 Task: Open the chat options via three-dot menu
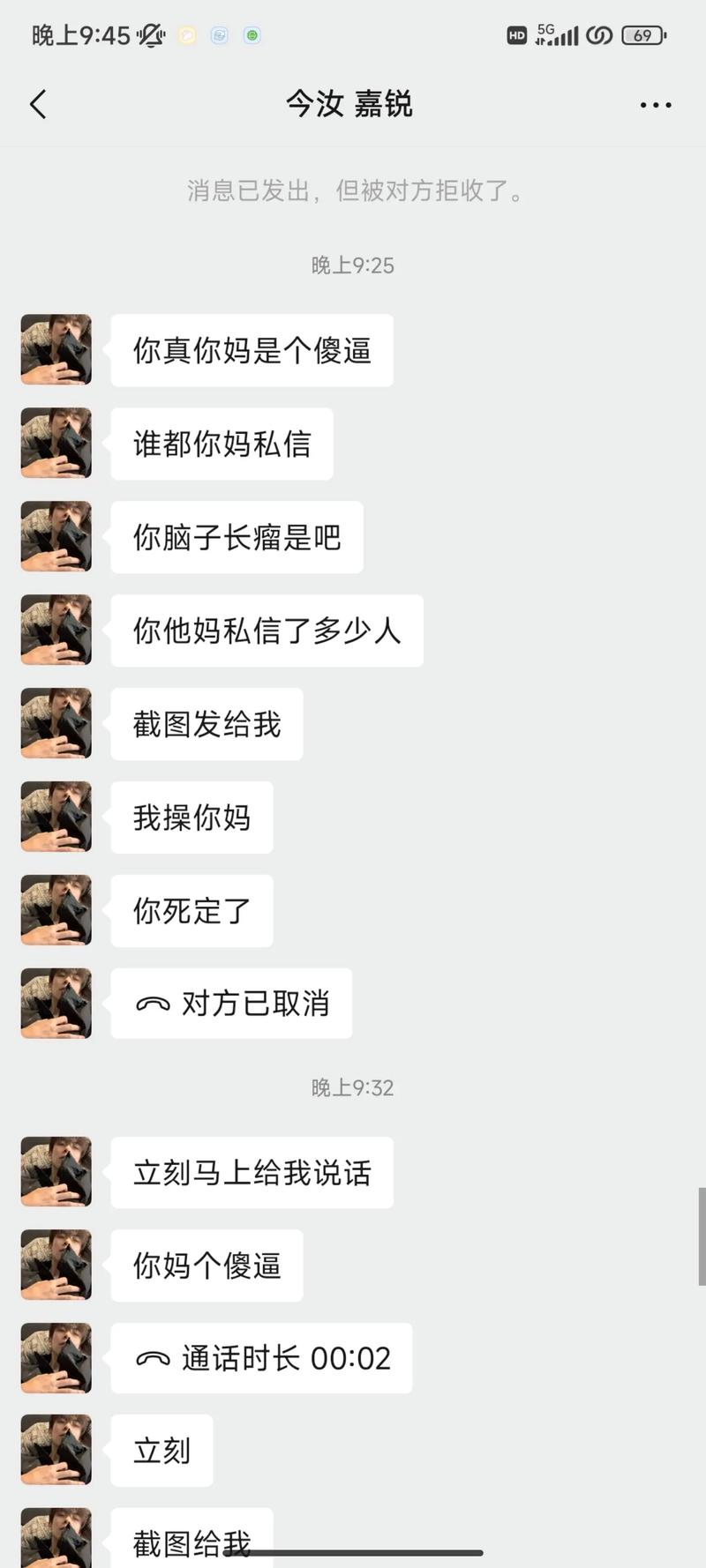[x=655, y=104]
